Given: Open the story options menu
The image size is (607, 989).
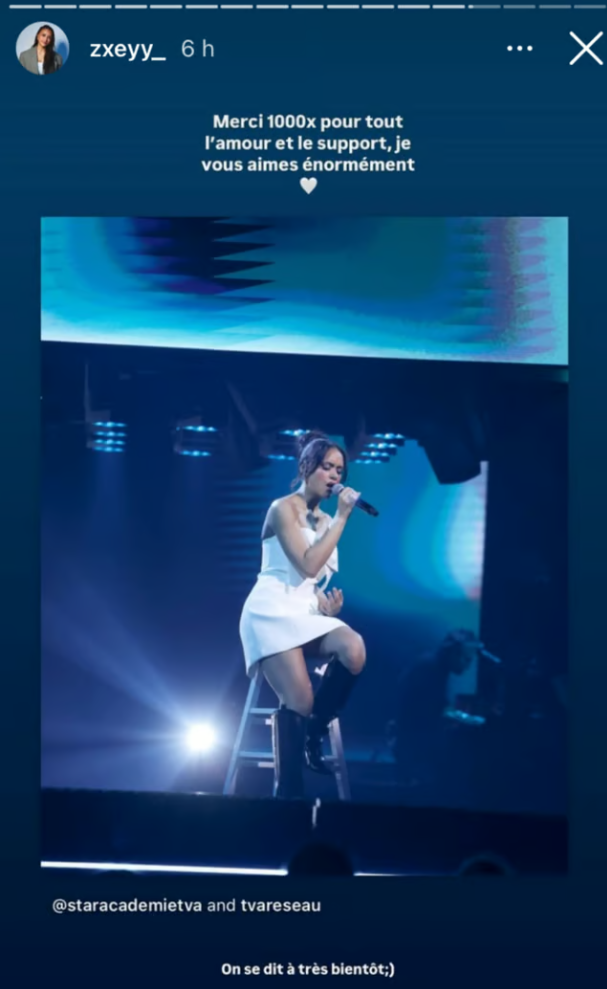Looking at the screenshot, I should pyautogui.click(x=520, y=48).
